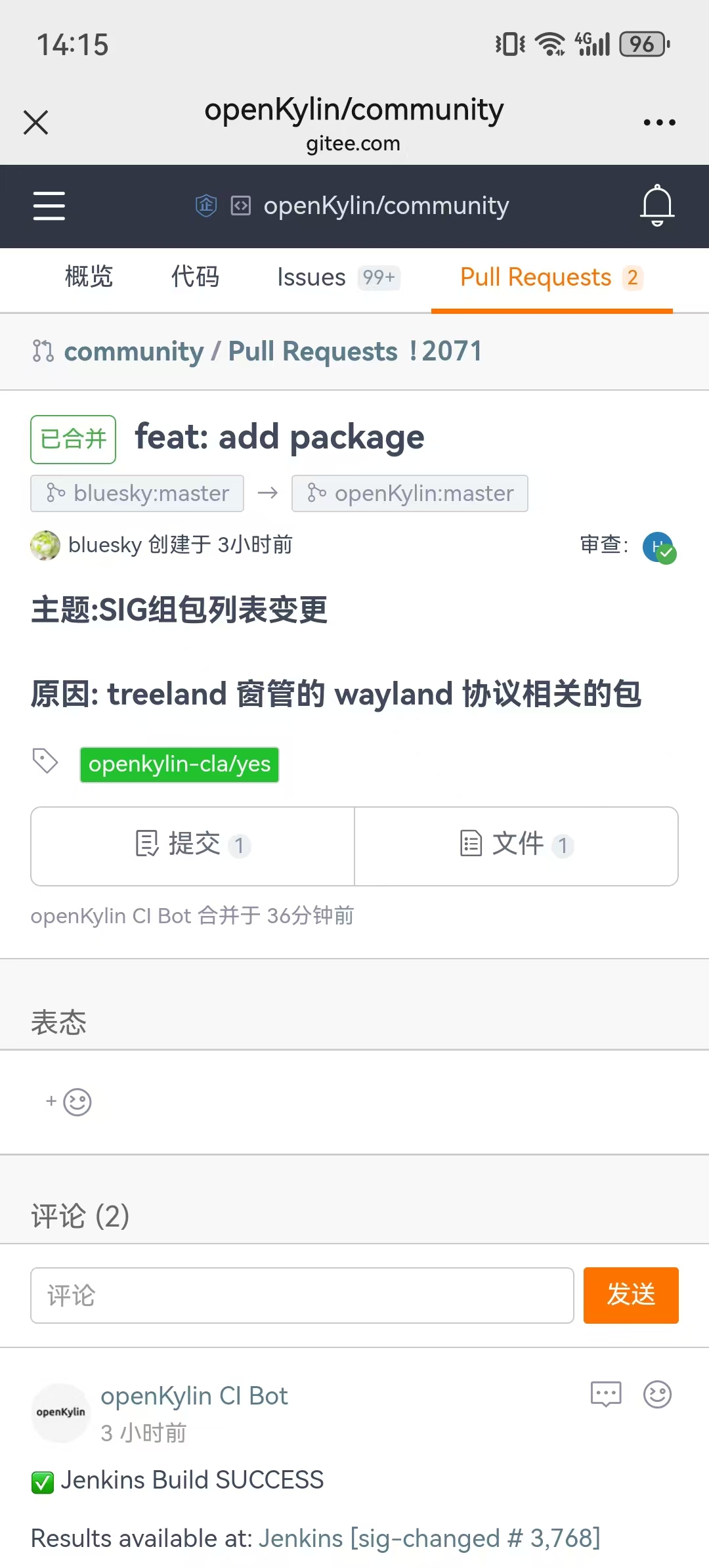This screenshot has height=1568, width=709.
Task: Open the Pull Requests breadcrumb link
Action: (x=312, y=351)
